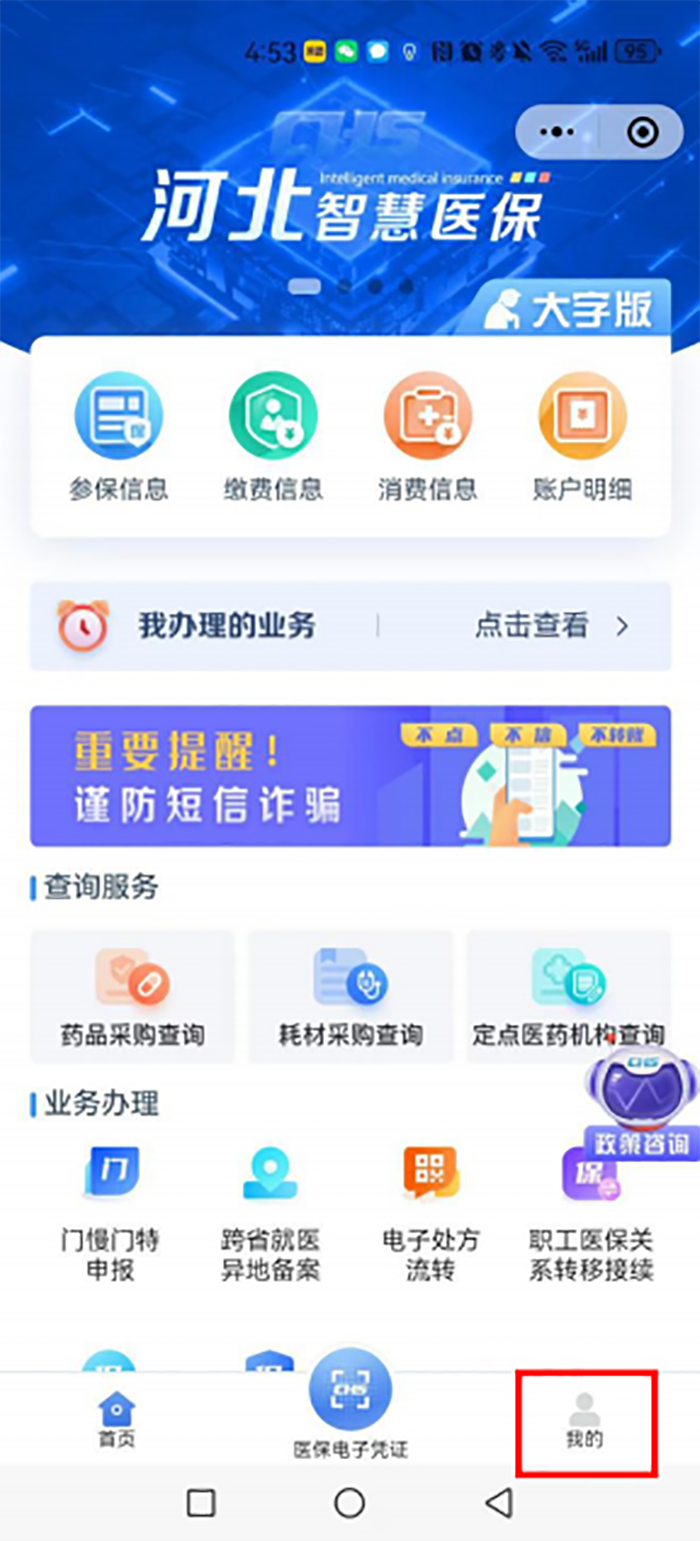The image size is (700, 1541).
Task: Tap 点击查看 in 我办理的业务 row
Action: [x=550, y=627]
